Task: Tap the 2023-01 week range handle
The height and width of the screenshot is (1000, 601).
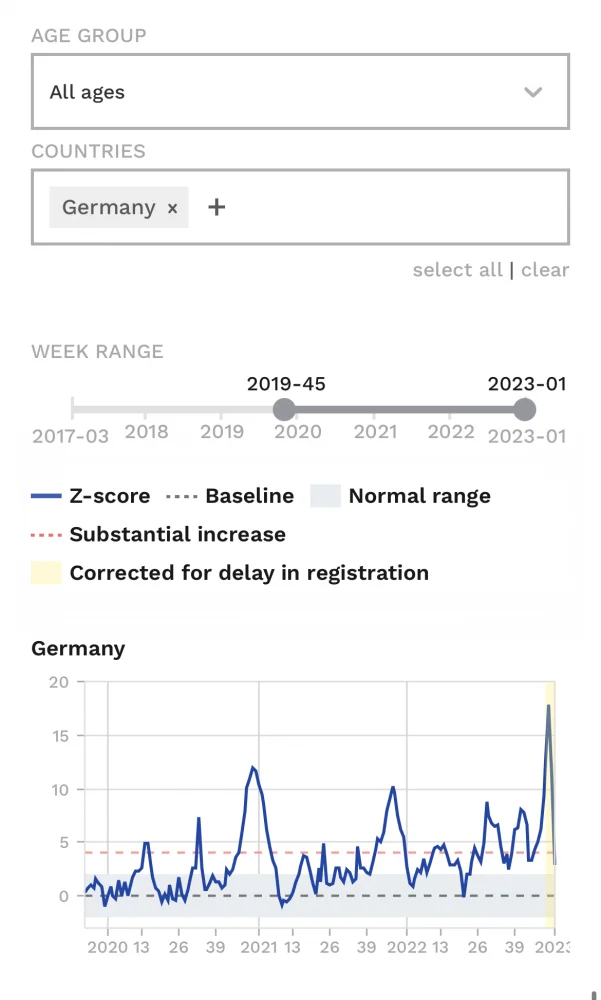Action: click(x=525, y=409)
